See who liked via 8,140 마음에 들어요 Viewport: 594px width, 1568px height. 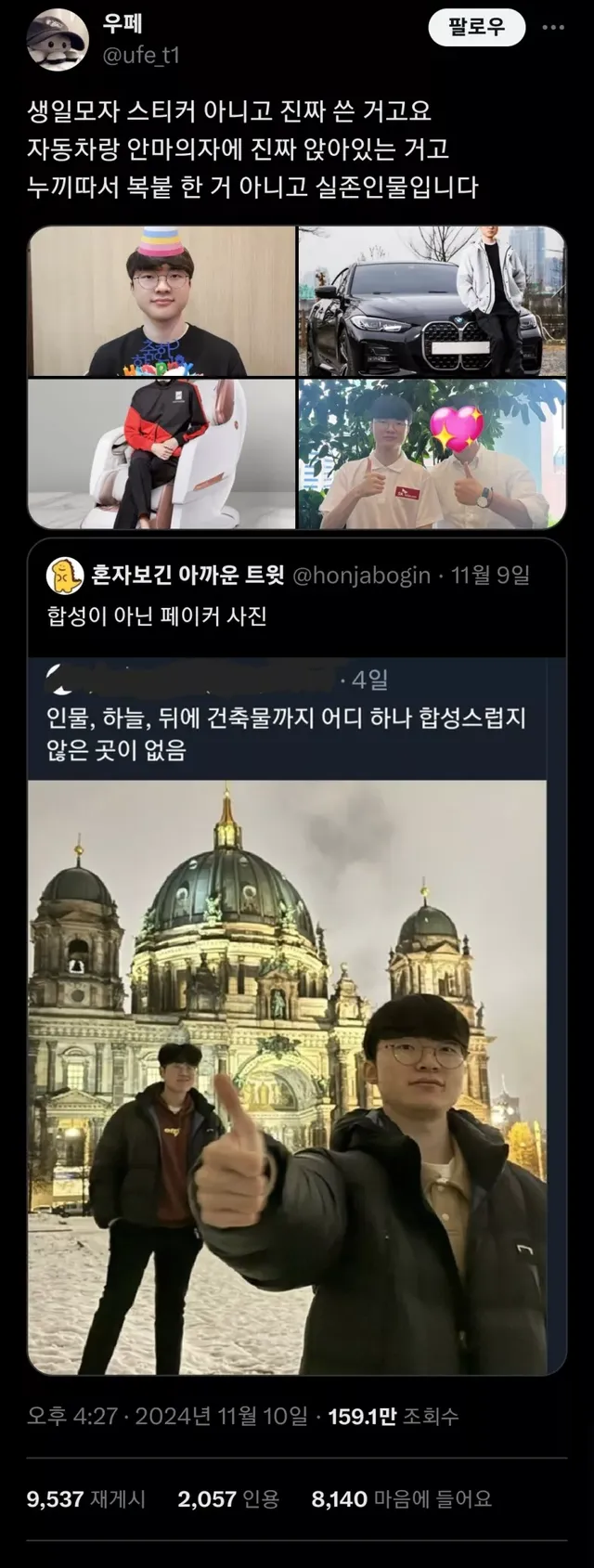click(x=401, y=1498)
